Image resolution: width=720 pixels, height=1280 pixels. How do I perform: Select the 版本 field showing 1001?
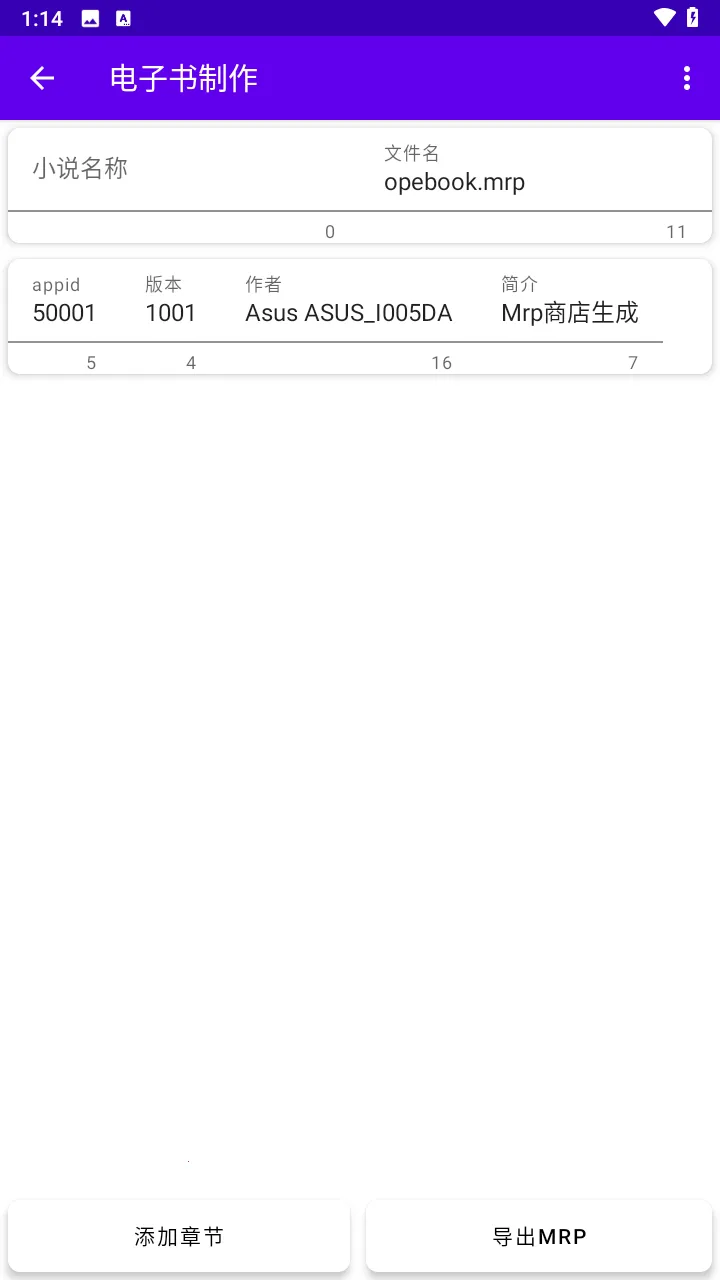[170, 312]
